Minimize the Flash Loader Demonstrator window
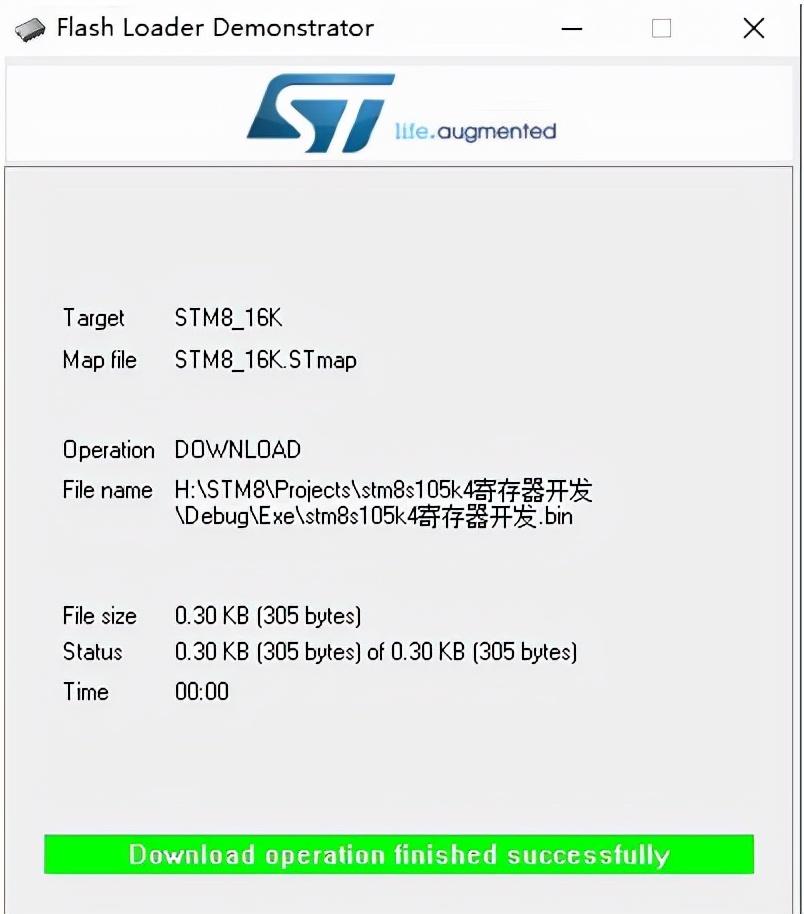Viewport: 804px width, 914px height. pos(572,29)
